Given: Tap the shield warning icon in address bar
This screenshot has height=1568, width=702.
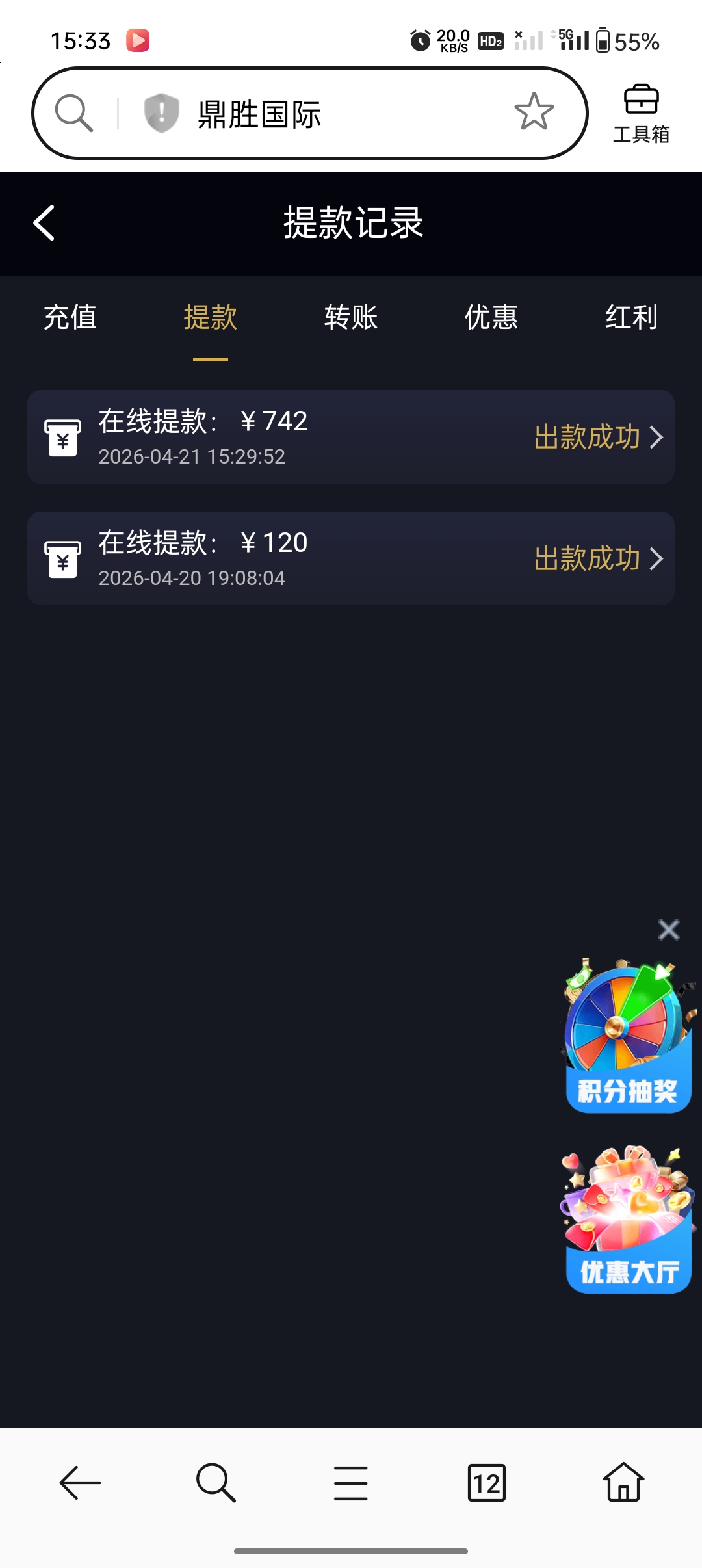Looking at the screenshot, I should [x=161, y=112].
